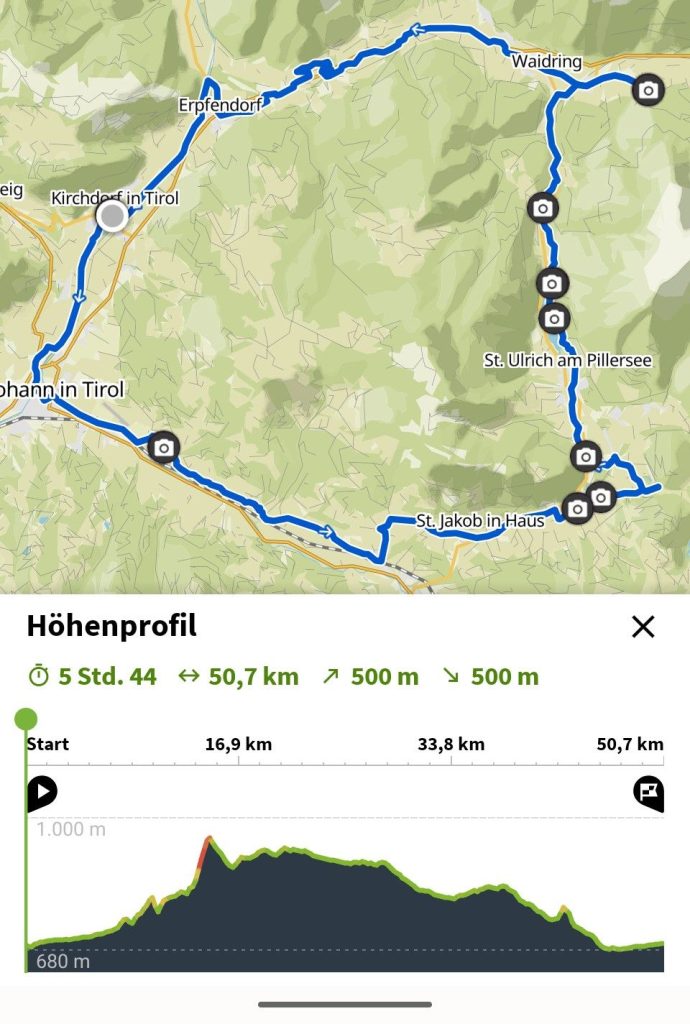Screen dimensions: 690x1024
Task: Open the photo marker southeast of St. Johann
Action: 163,447
